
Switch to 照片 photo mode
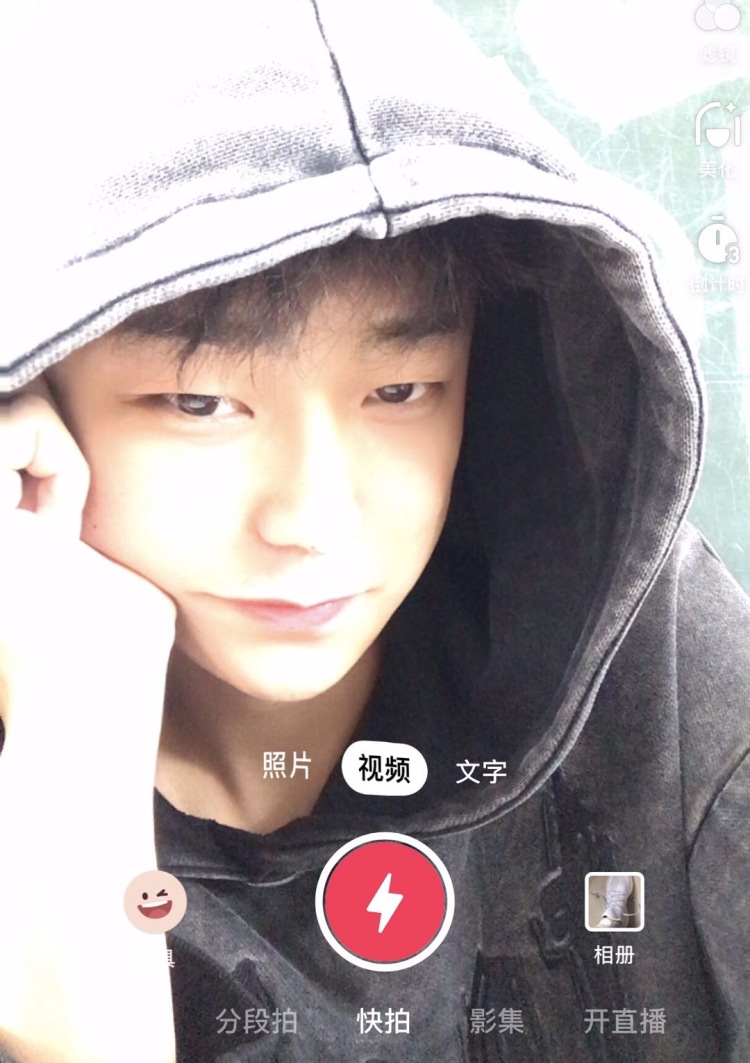287,767
